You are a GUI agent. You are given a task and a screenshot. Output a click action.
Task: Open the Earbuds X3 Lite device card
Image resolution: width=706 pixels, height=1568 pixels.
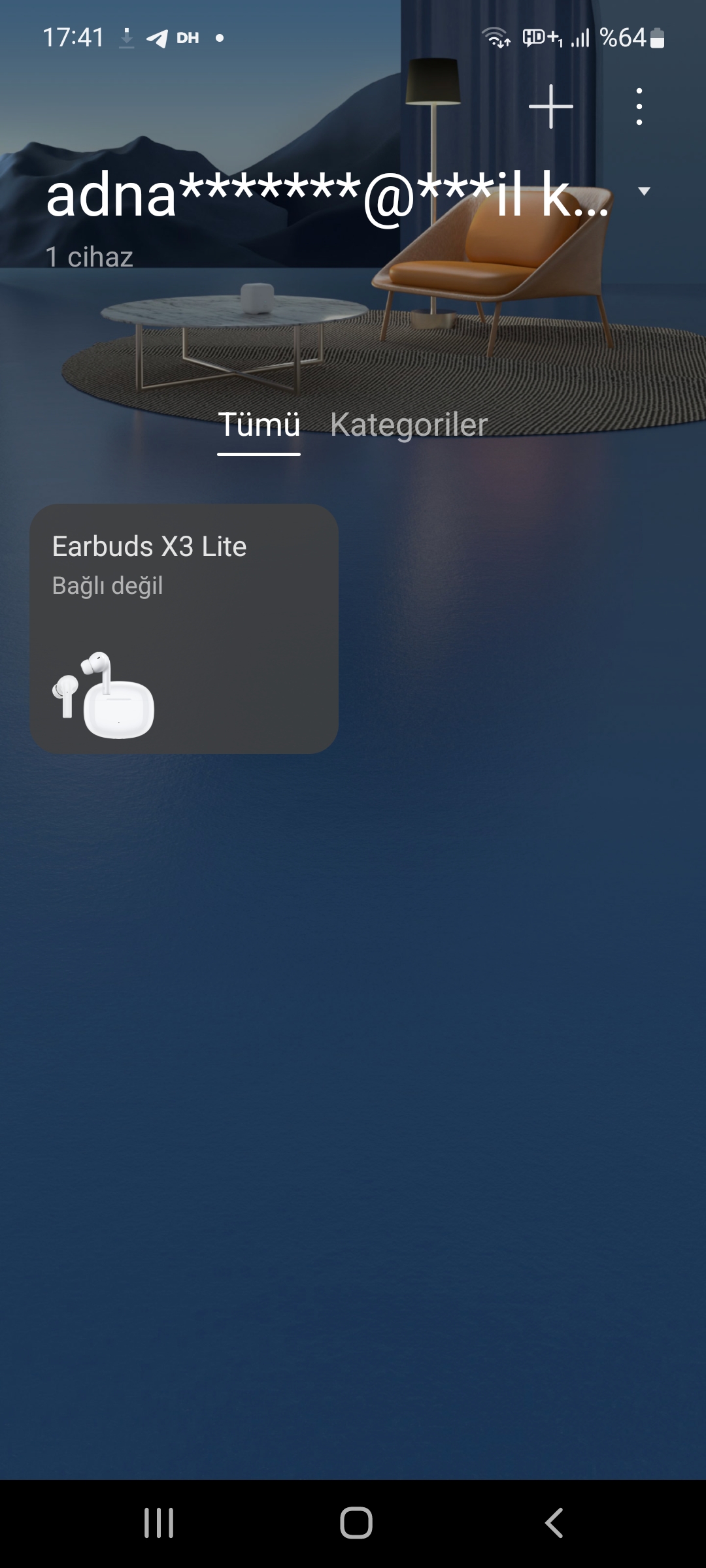(x=184, y=629)
